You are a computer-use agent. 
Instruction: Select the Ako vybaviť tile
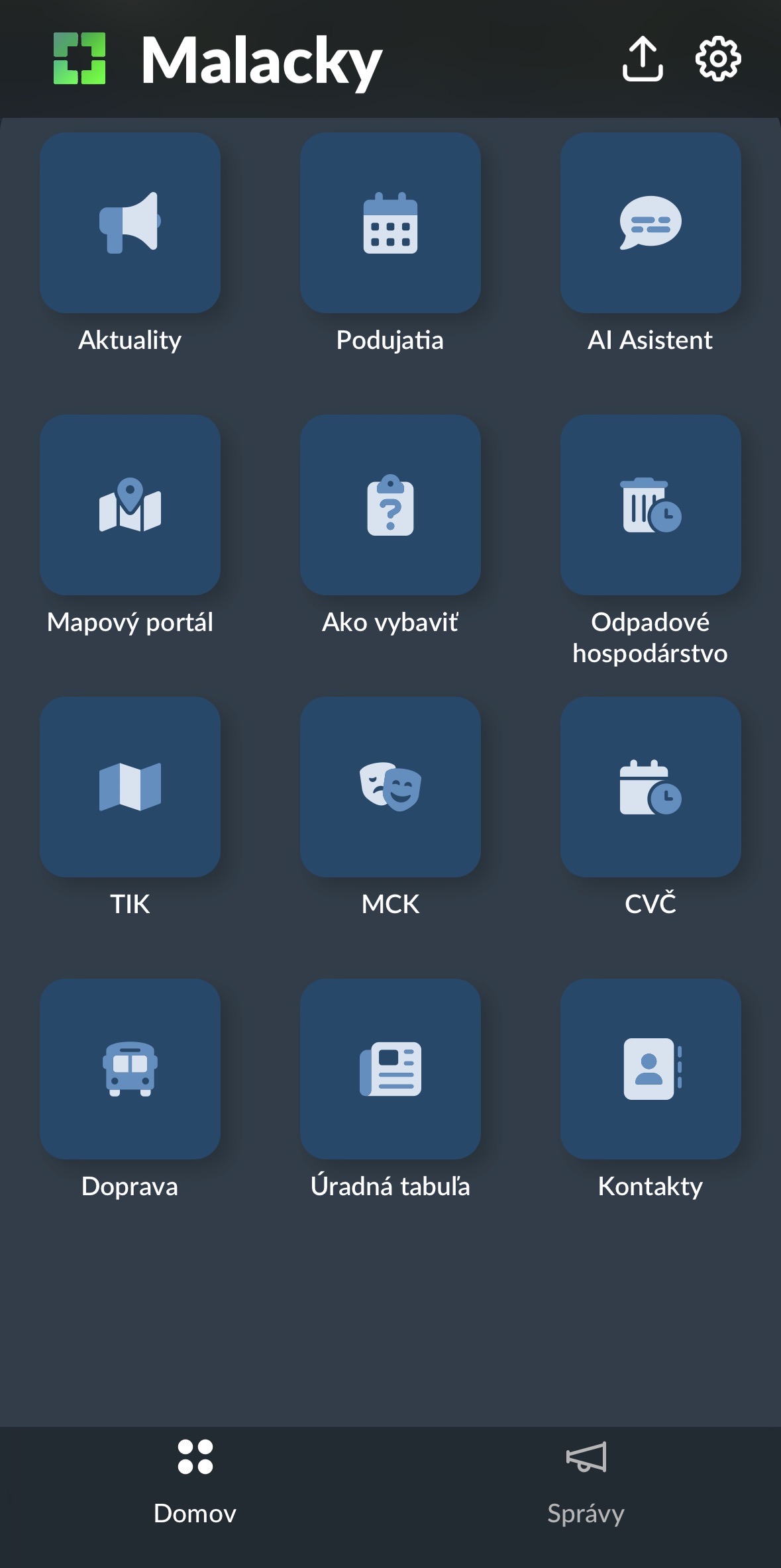(390, 505)
